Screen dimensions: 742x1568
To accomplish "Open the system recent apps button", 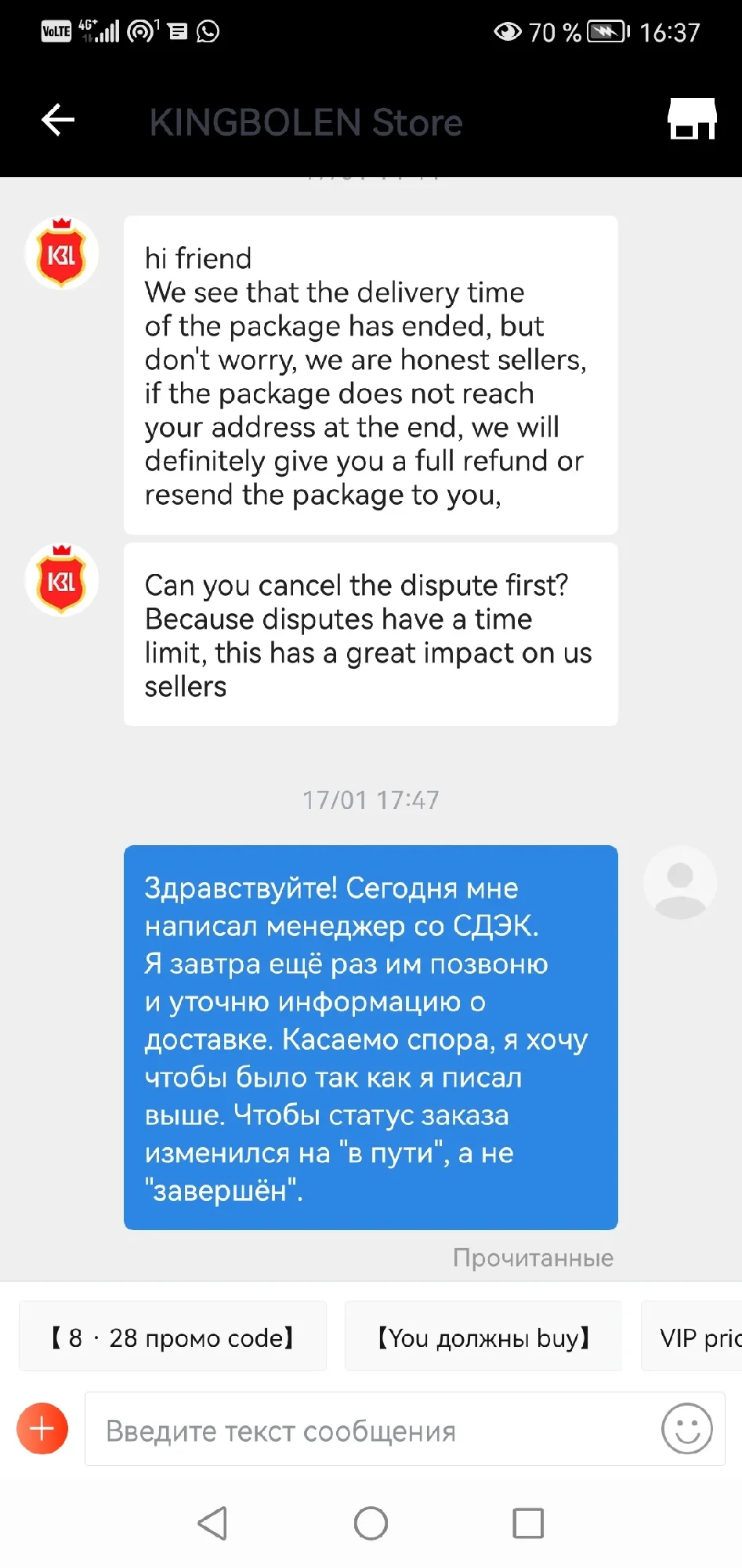I will 528,1523.
